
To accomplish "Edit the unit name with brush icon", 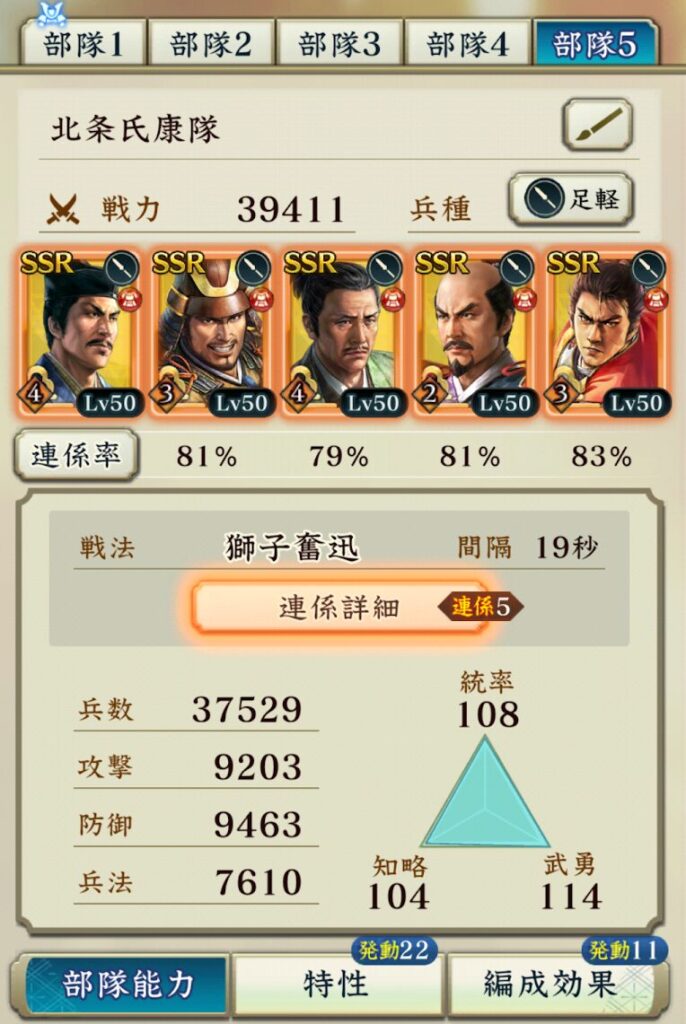I will point(597,125).
